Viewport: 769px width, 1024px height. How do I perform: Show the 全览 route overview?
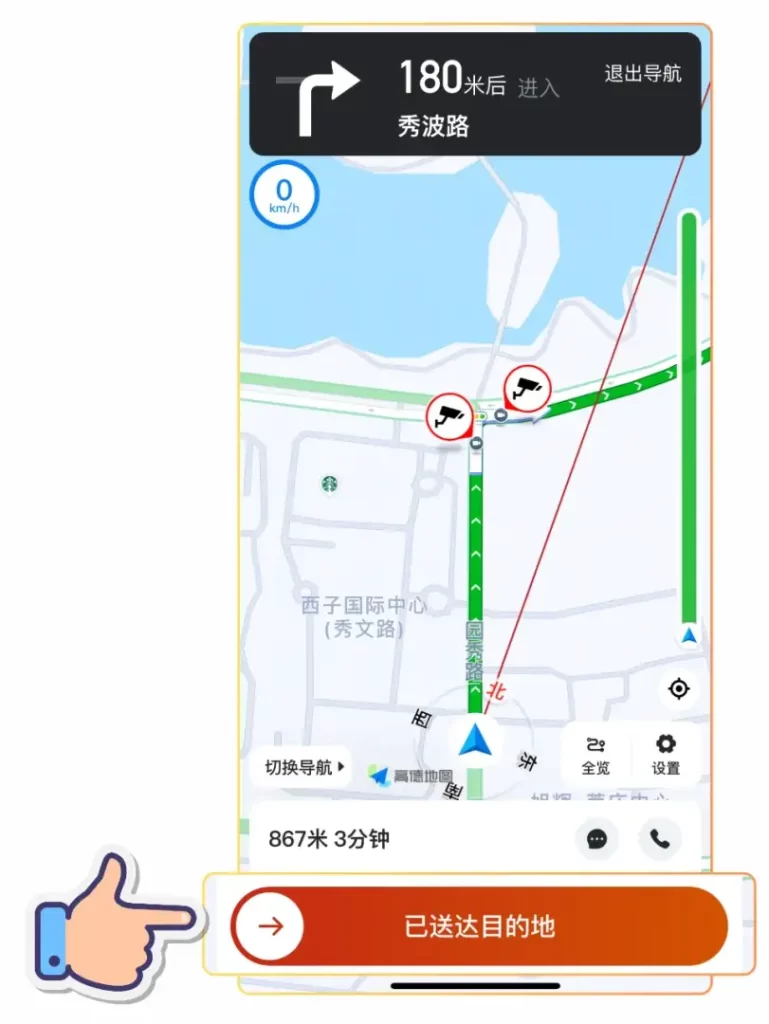tap(595, 755)
